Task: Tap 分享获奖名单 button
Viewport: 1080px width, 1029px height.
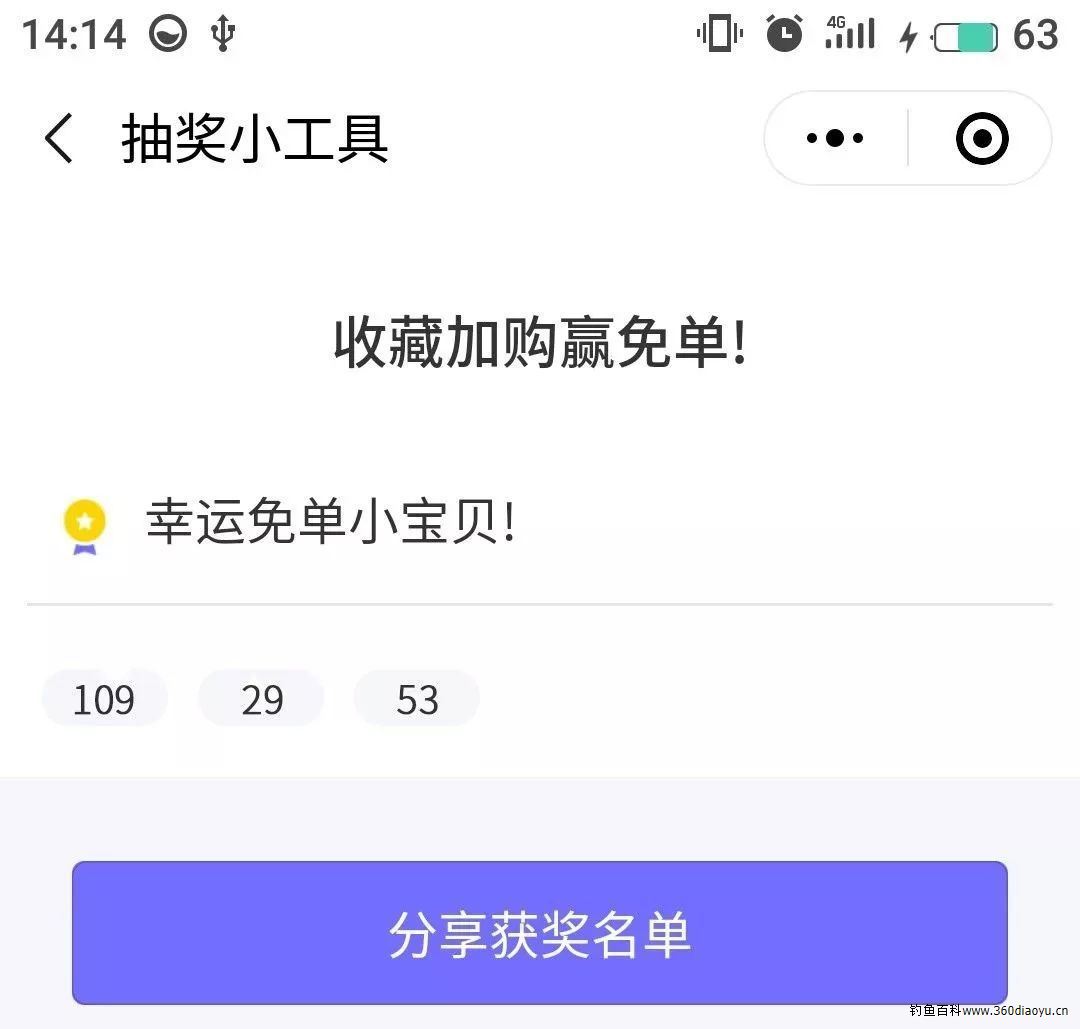Action: (540, 932)
